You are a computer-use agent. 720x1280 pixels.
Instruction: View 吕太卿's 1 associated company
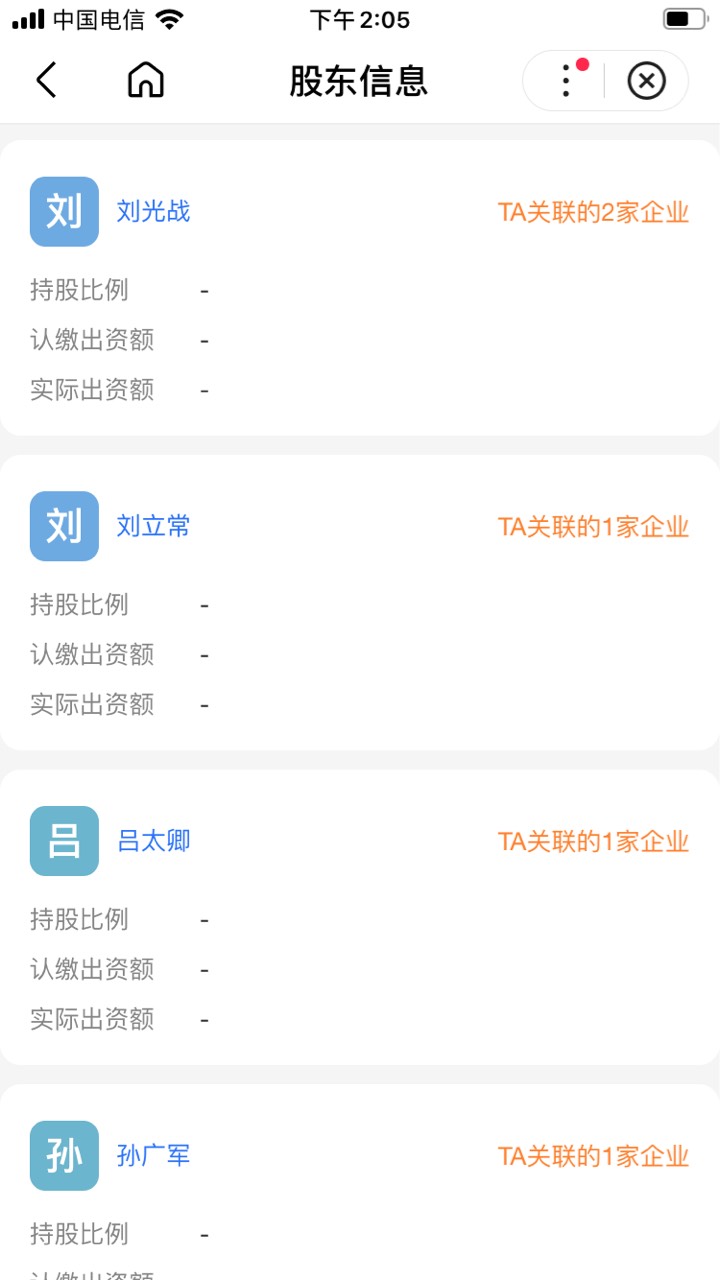tap(594, 841)
